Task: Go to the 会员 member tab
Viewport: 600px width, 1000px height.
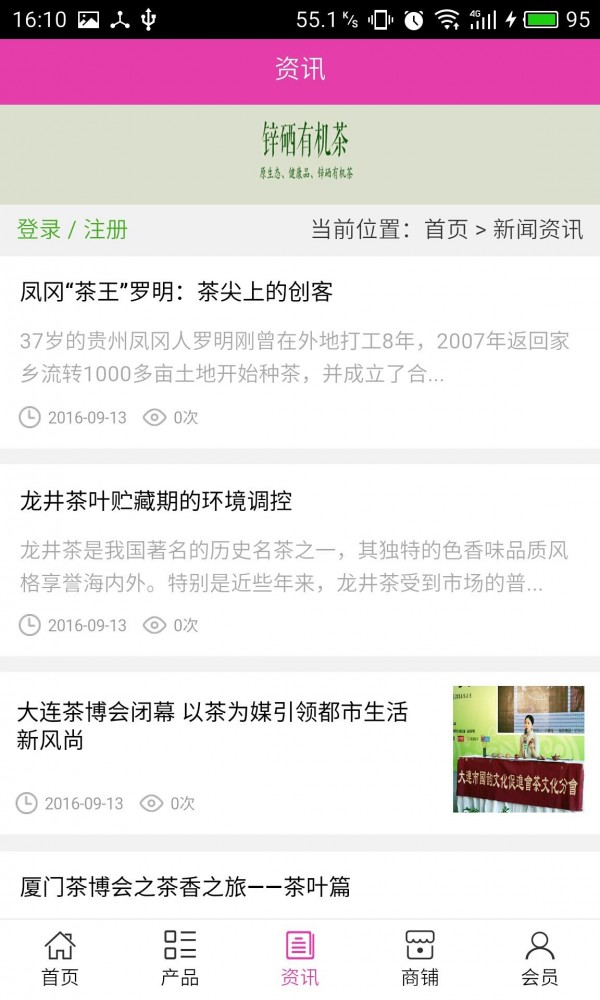Action: click(x=540, y=958)
